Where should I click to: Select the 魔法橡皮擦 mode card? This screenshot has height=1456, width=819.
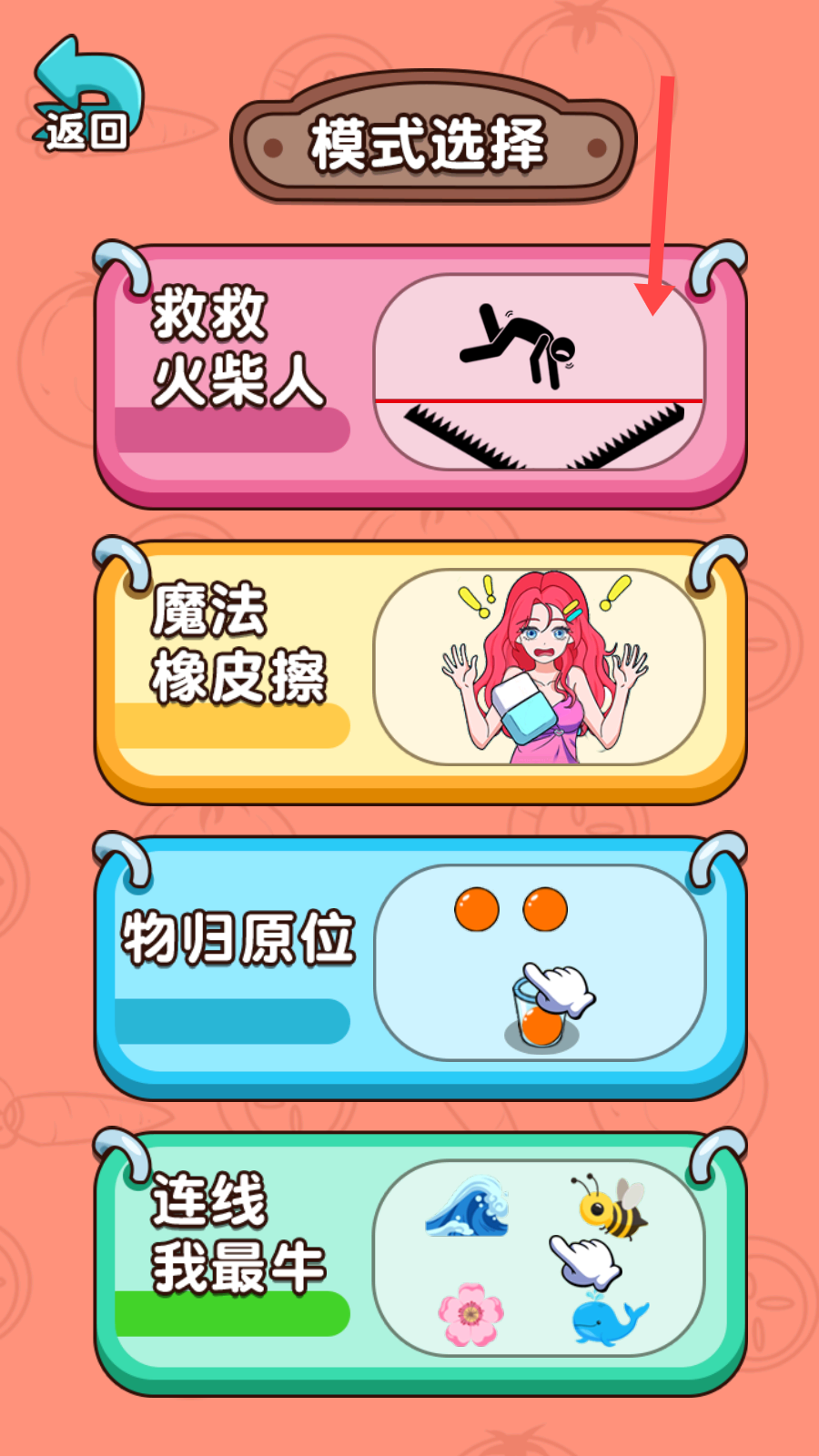pos(420,672)
